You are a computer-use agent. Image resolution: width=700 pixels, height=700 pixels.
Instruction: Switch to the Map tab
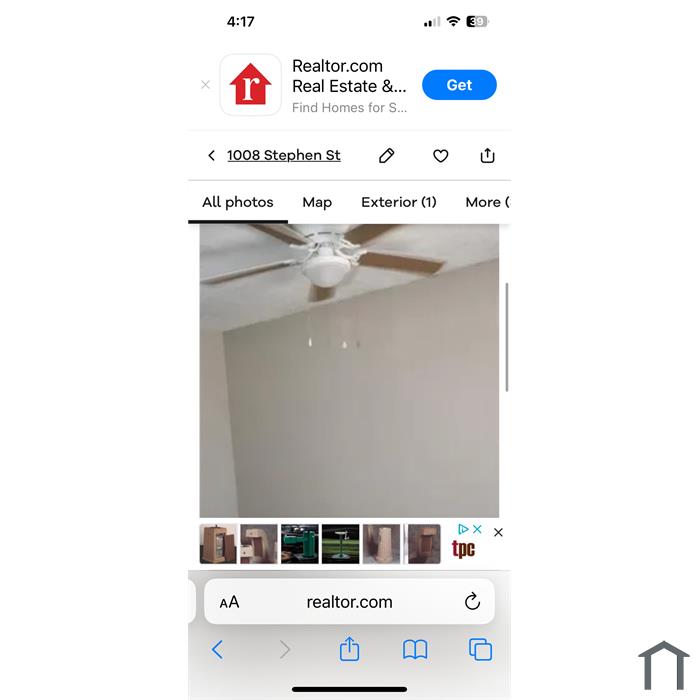pyautogui.click(x=317, y=202)
